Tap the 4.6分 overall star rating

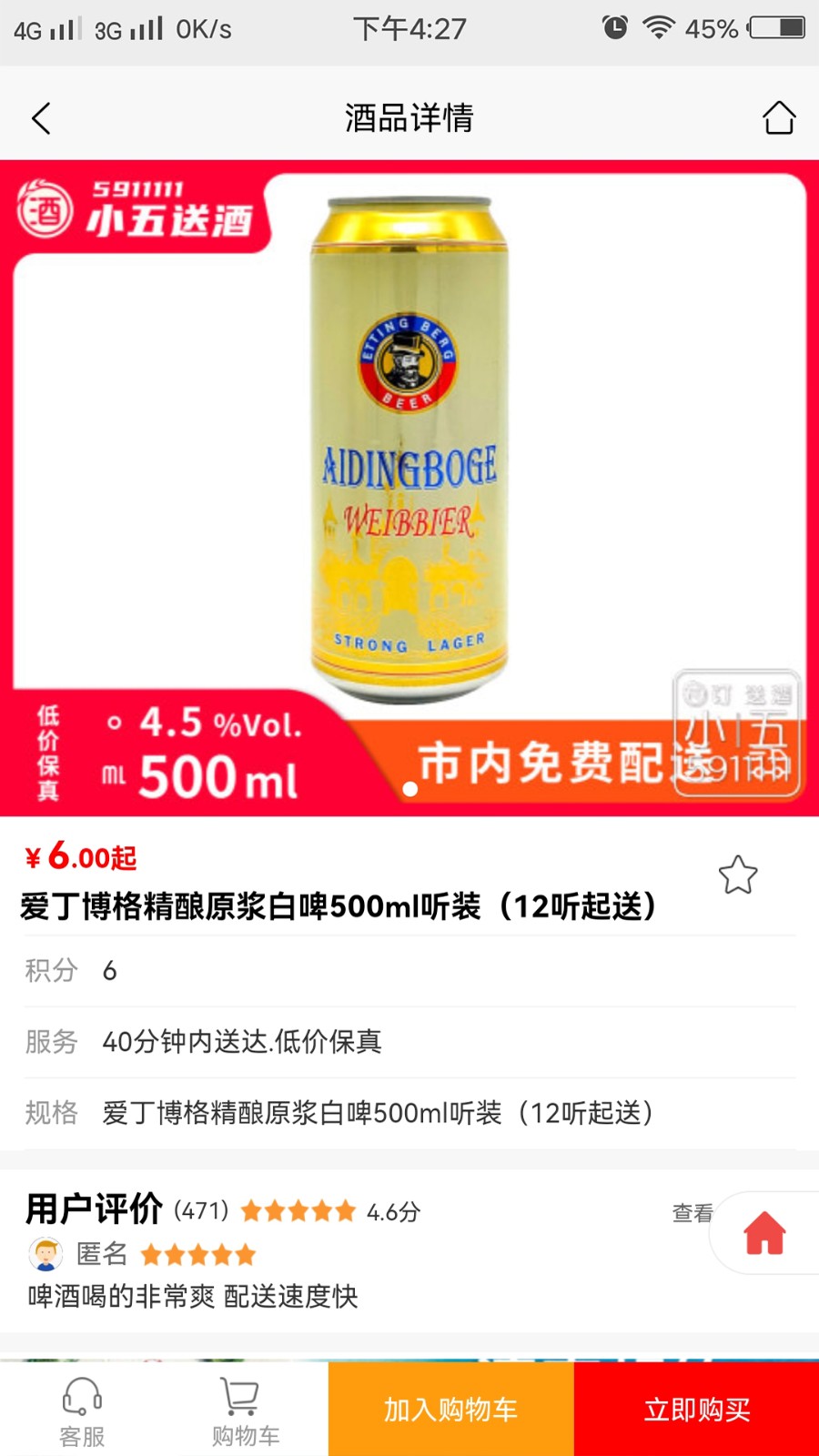298,1211
